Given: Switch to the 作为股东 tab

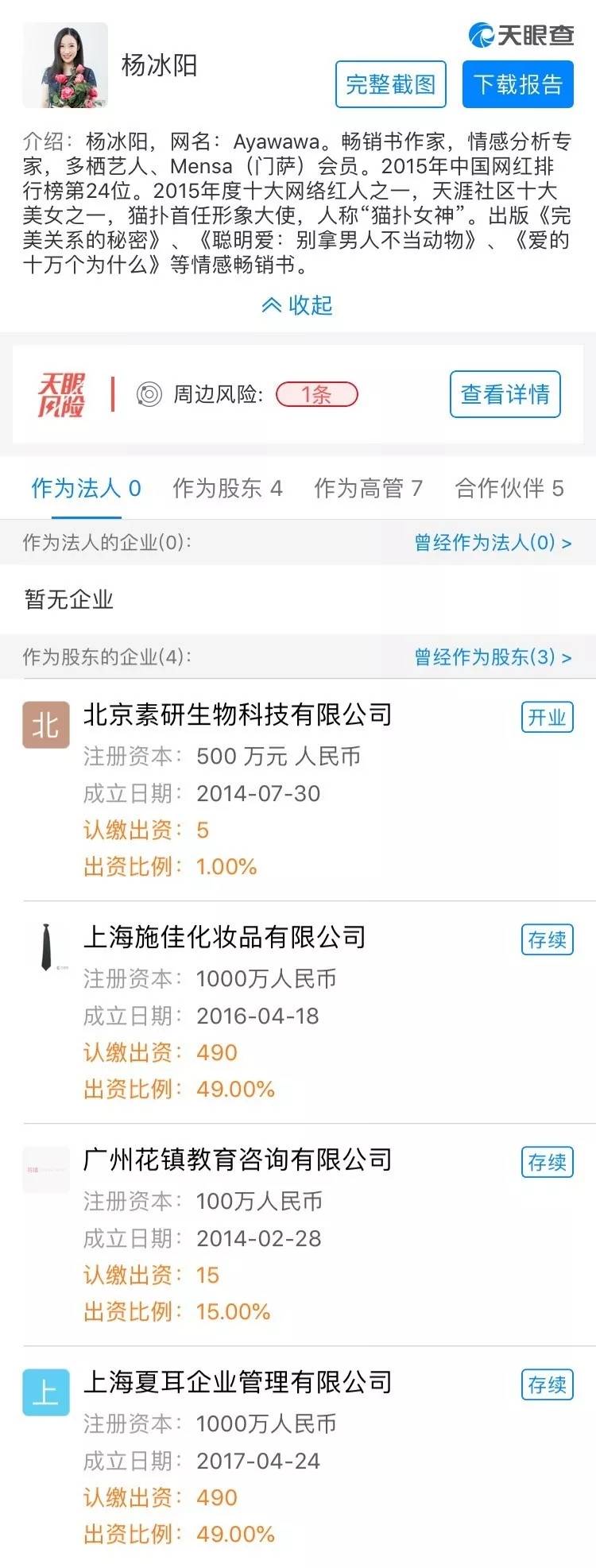Looking at the screenshot, I should [x=227, y=487].
